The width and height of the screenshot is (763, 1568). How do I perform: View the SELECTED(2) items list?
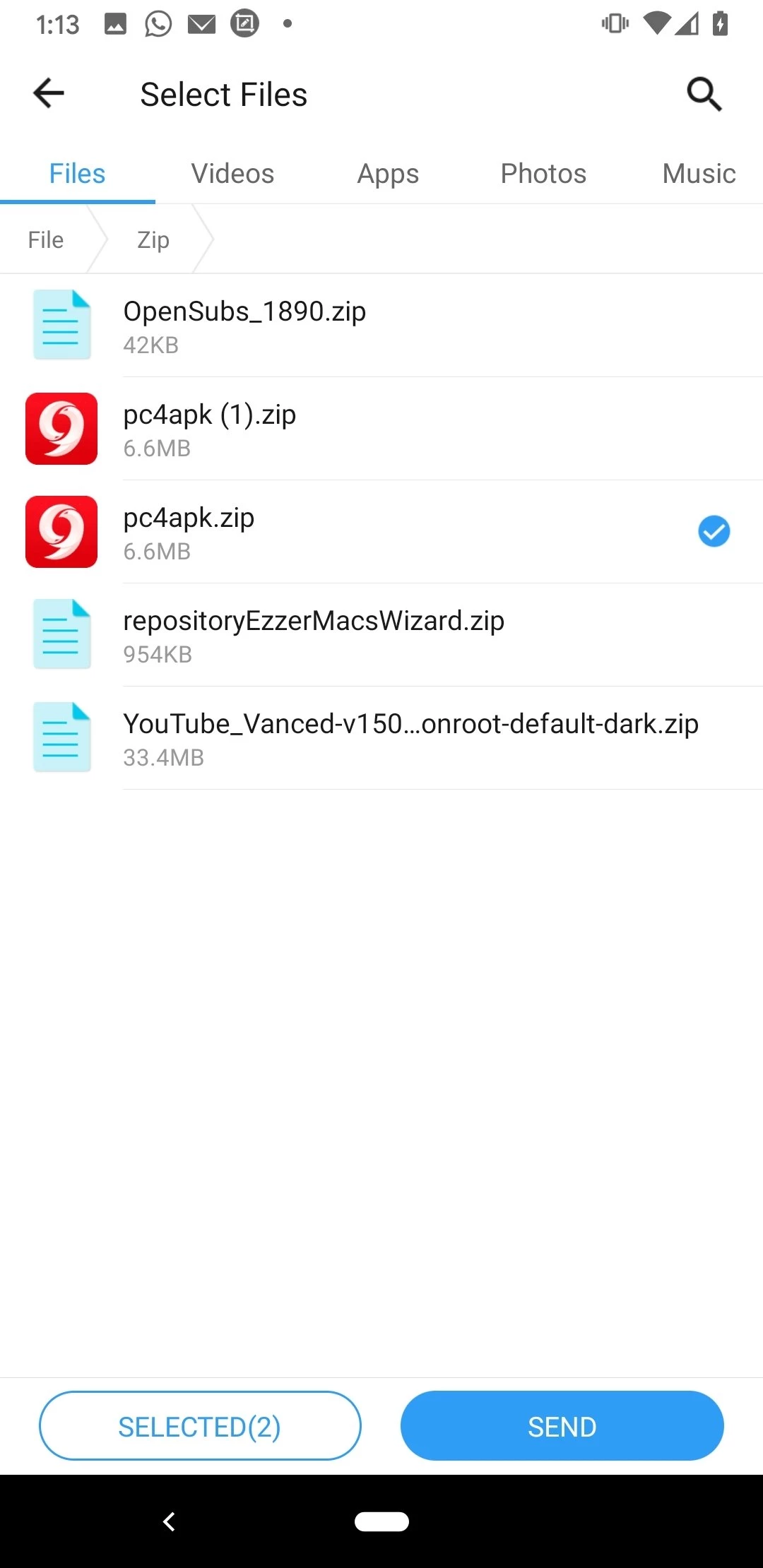point(200,1426)
